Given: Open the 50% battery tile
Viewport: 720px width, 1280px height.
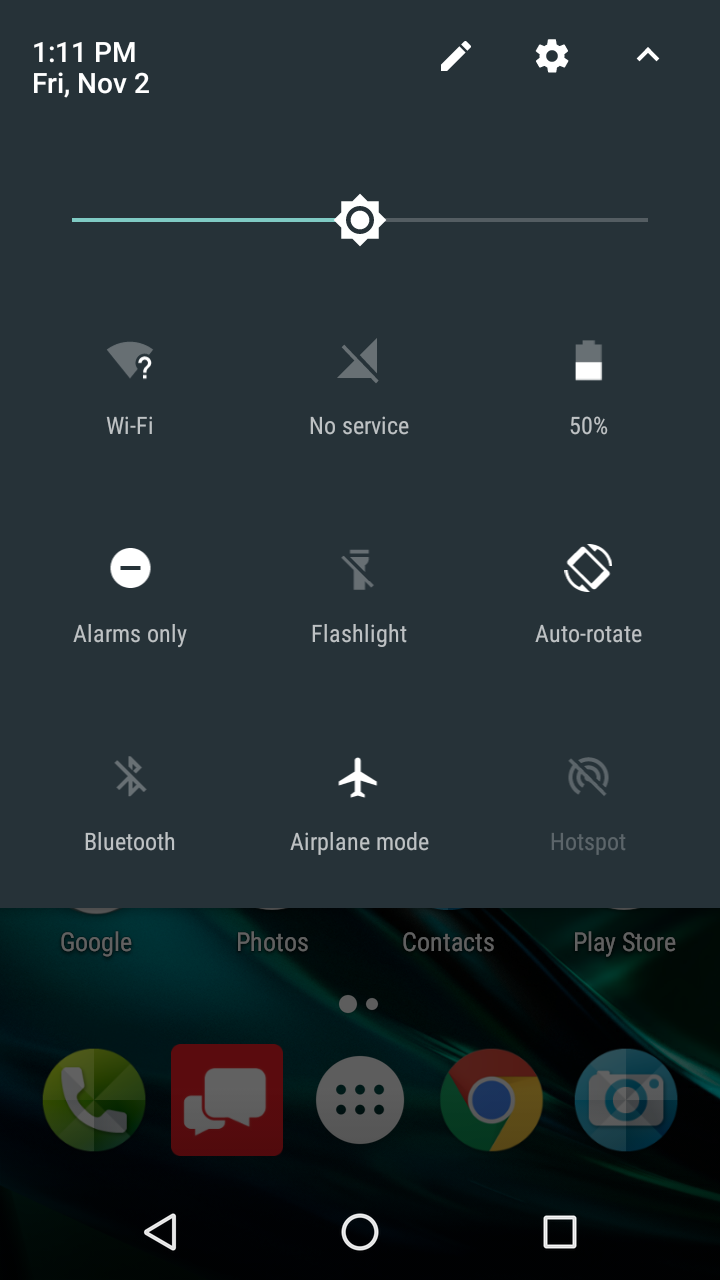Looking at the screenshot, I should point(588,362).
